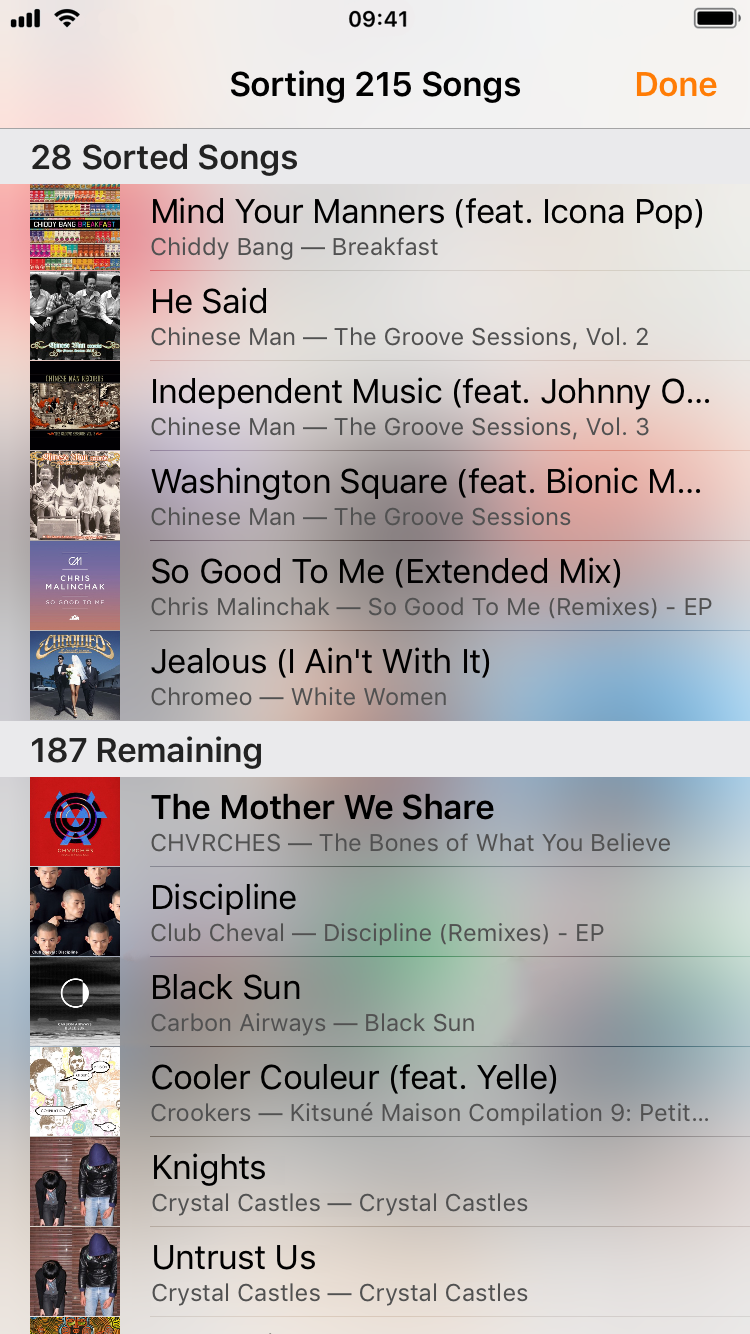Select Mind Your Manners by Chiddy Bang
Viewport: 750px width, 1334px height.
[375, 226]
